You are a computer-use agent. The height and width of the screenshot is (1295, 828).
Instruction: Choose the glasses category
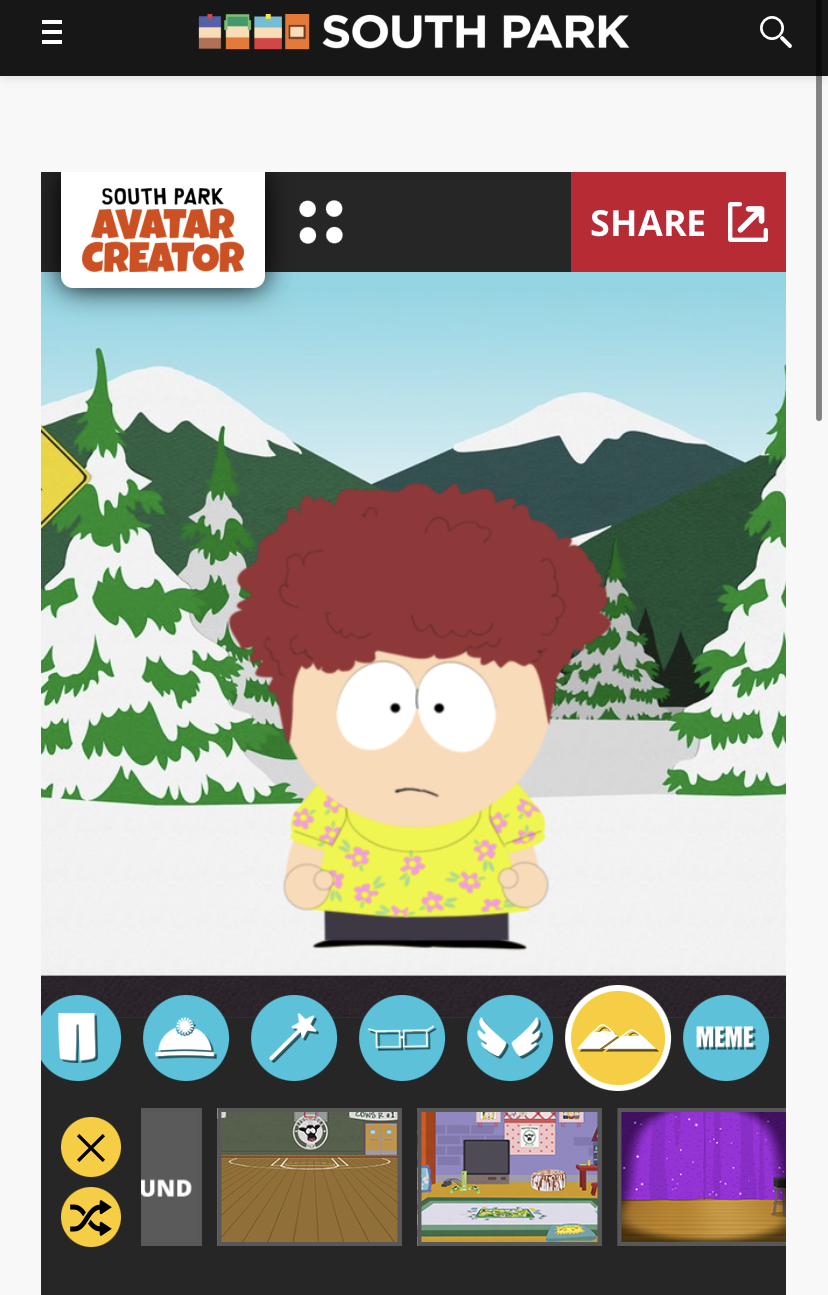[402, 1038]
